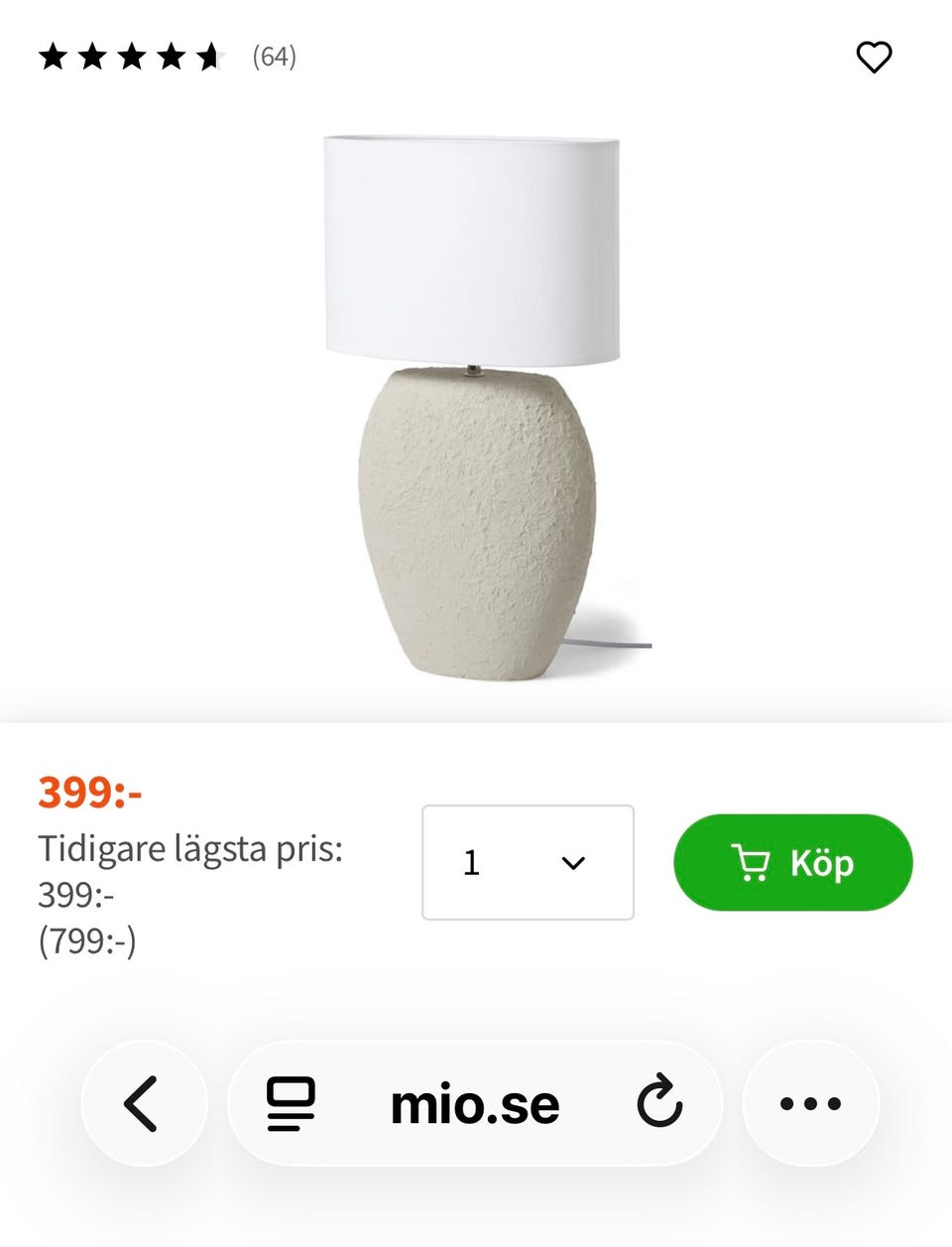Click the third star of the rating
This screenshot has width=952, height=1247.
pos(132,56)
